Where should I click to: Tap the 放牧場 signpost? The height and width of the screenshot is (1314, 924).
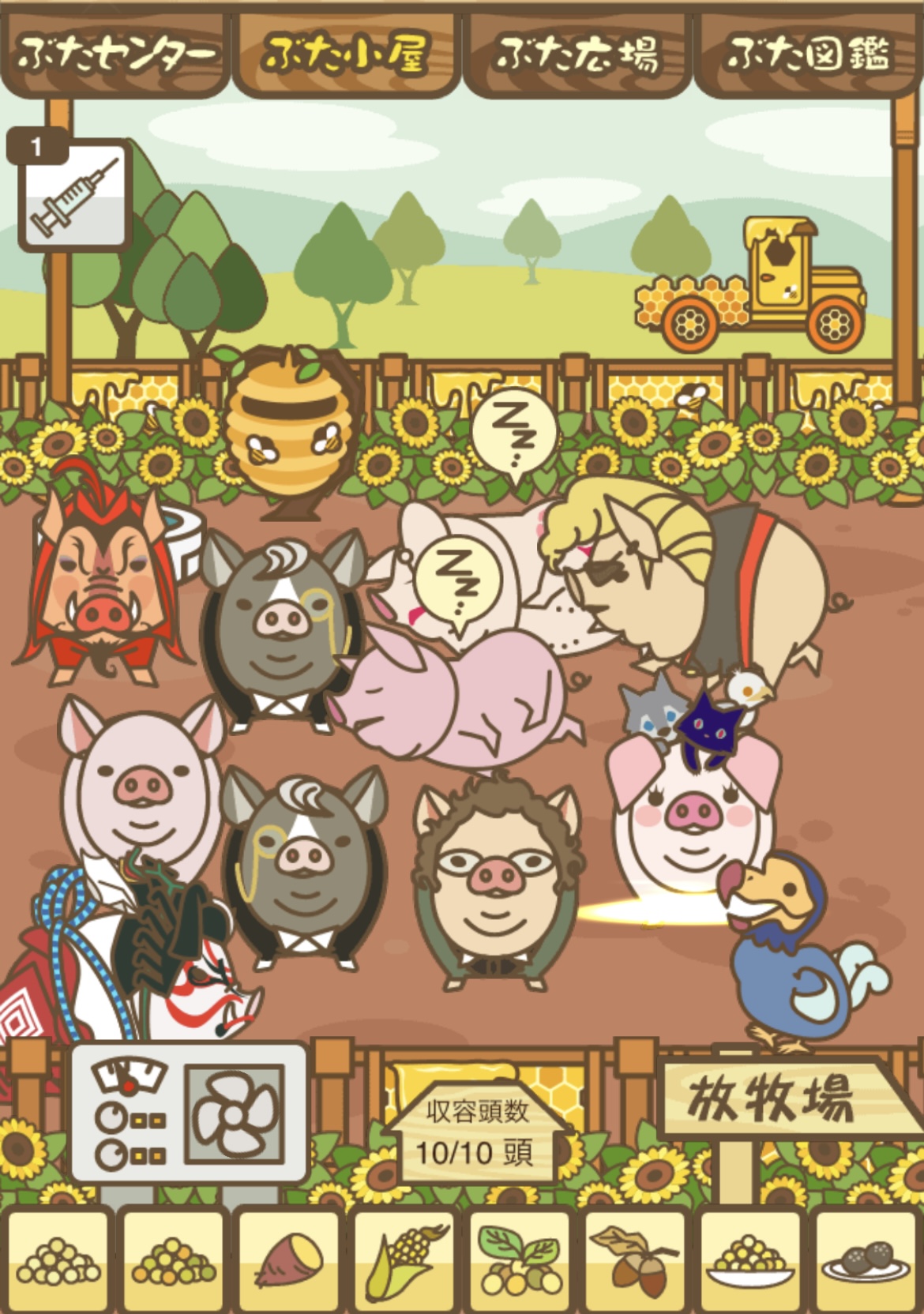[772, 1098]
